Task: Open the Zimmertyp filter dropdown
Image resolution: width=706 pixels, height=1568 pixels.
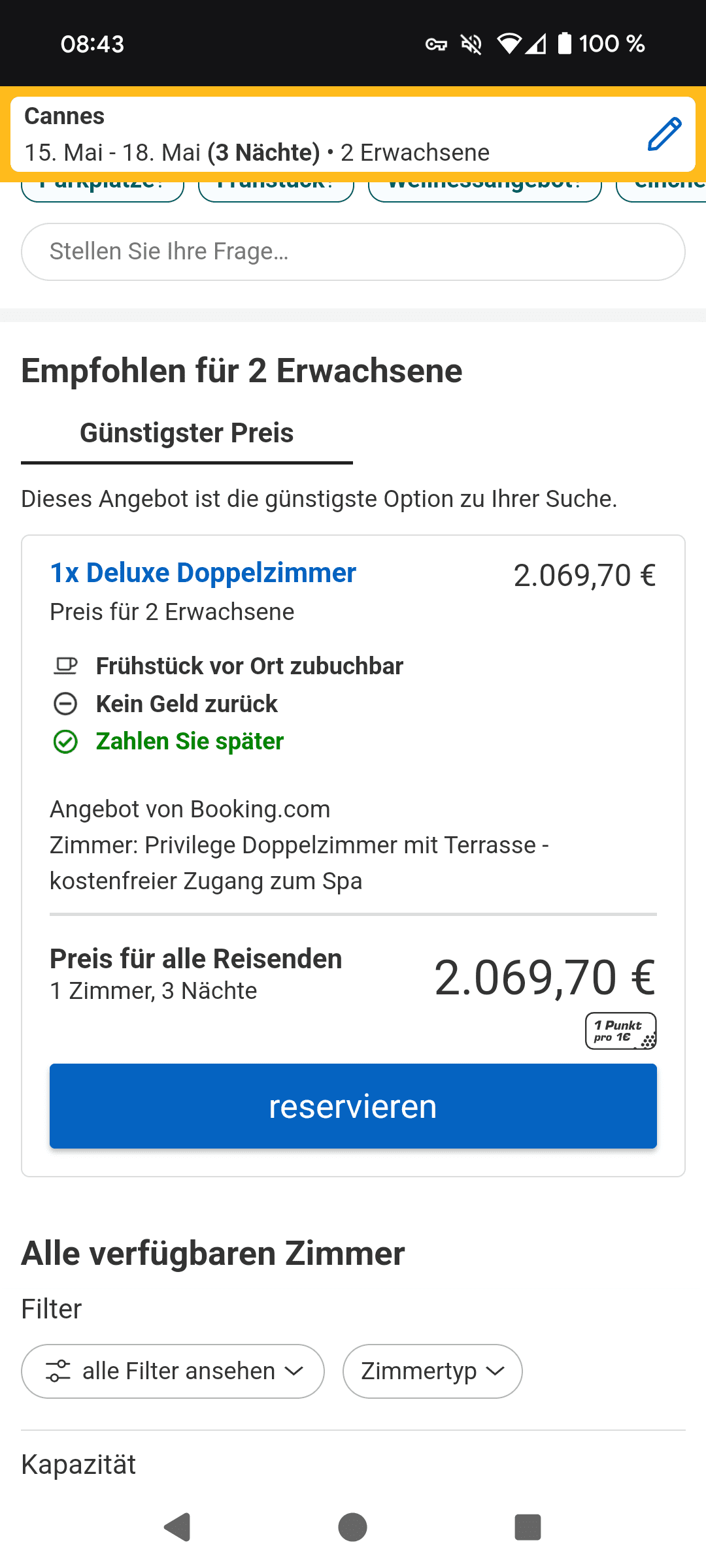Action: 432,1371
